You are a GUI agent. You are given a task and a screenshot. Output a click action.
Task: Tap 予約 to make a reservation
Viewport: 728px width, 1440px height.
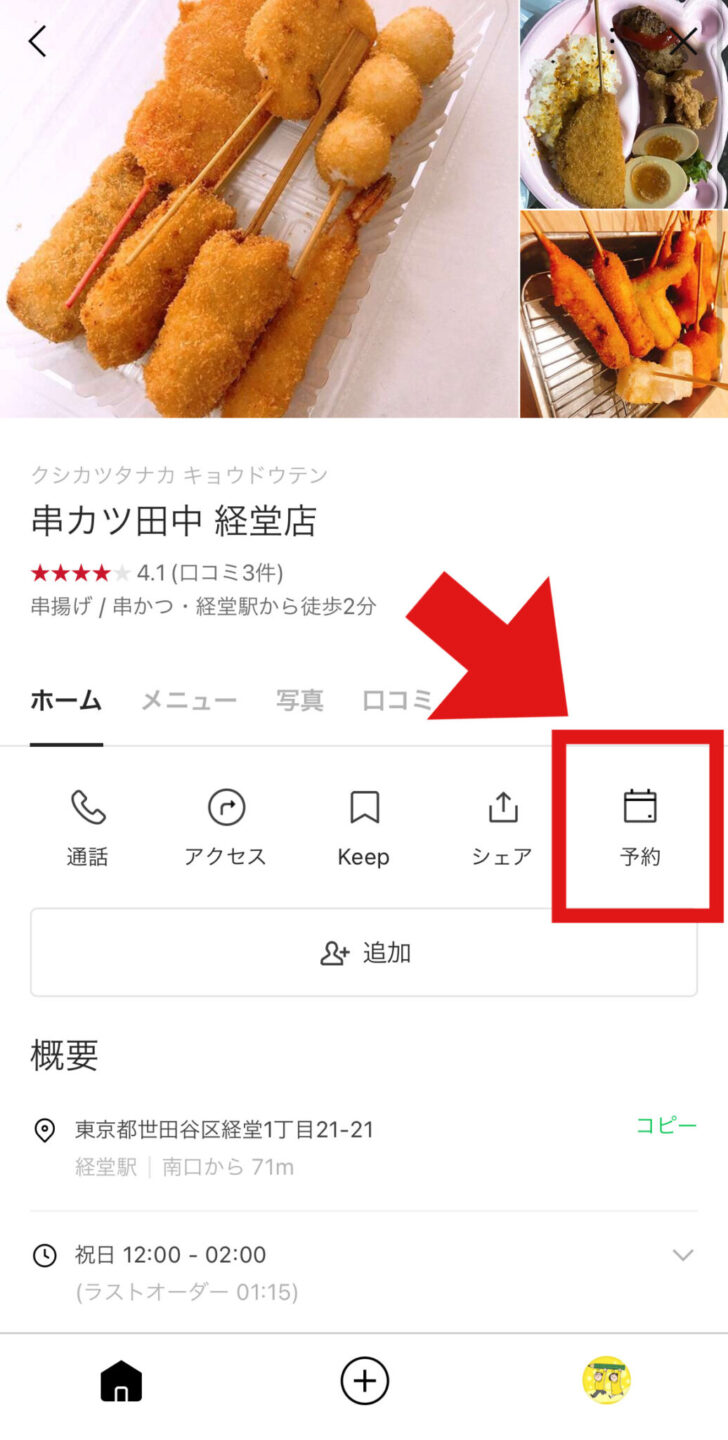(640, 828)
